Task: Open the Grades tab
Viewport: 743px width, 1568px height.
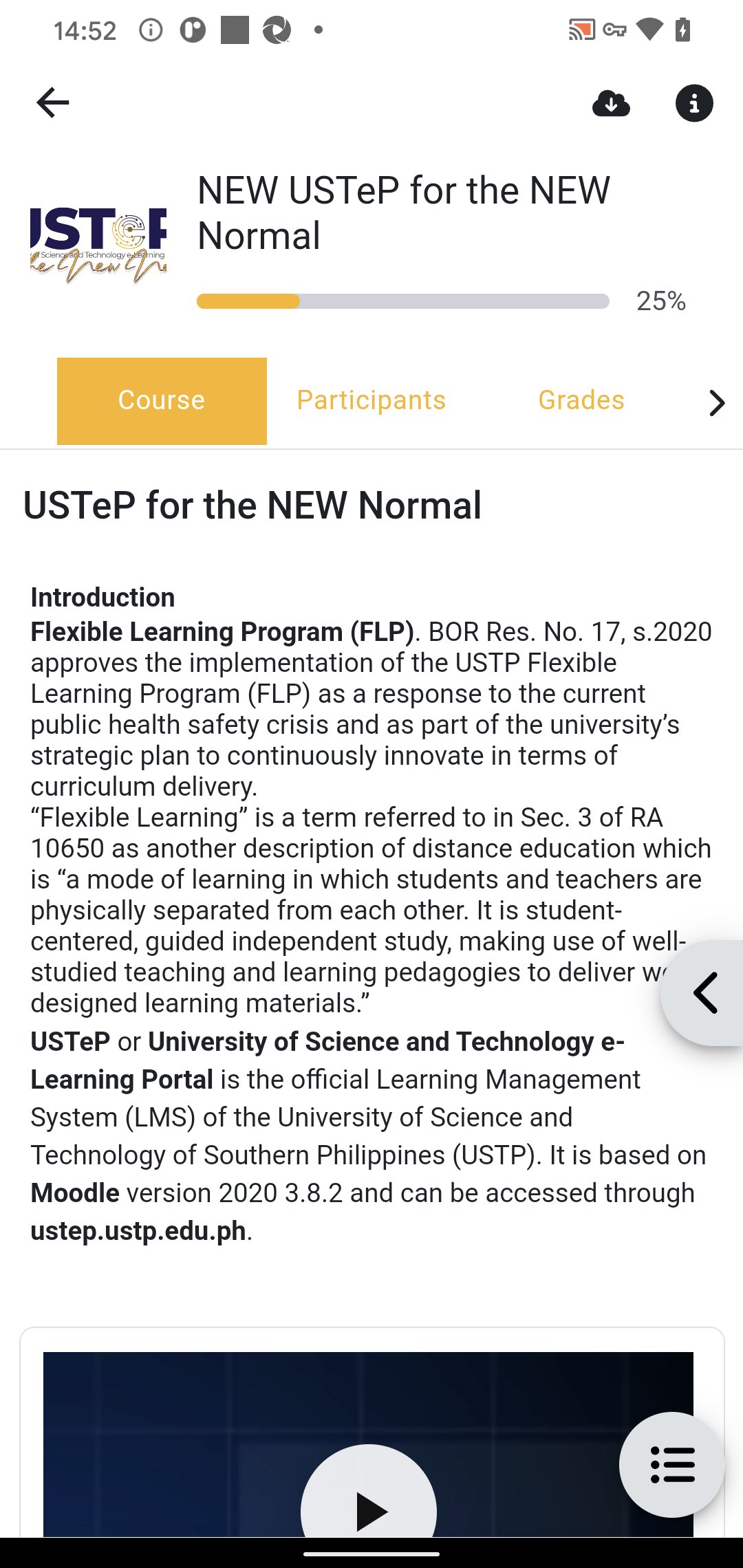Action: point(581,400)
